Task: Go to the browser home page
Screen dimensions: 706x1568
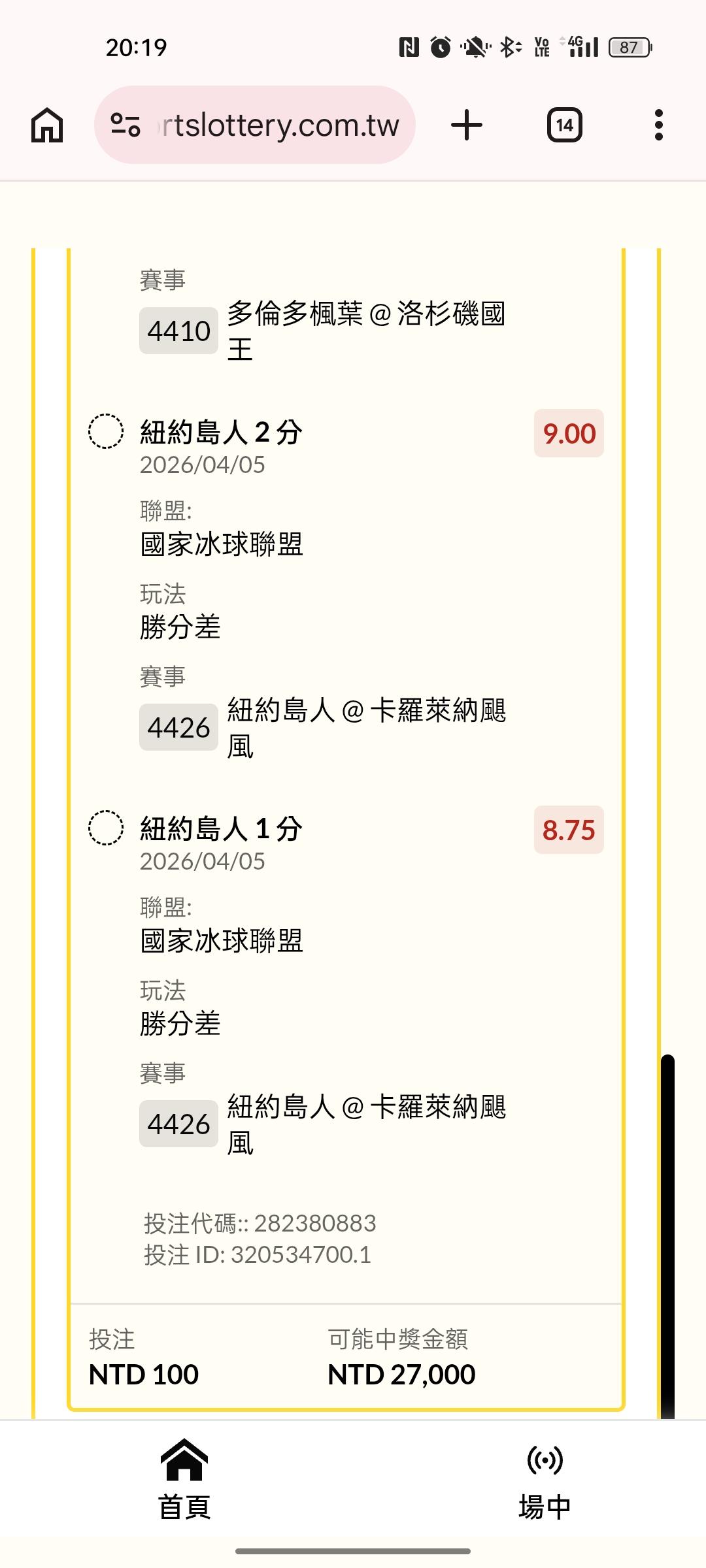Action: (x=47, y=125)
